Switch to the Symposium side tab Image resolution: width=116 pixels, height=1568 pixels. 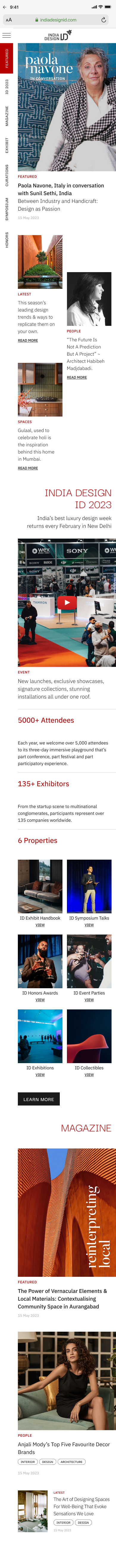7,208
